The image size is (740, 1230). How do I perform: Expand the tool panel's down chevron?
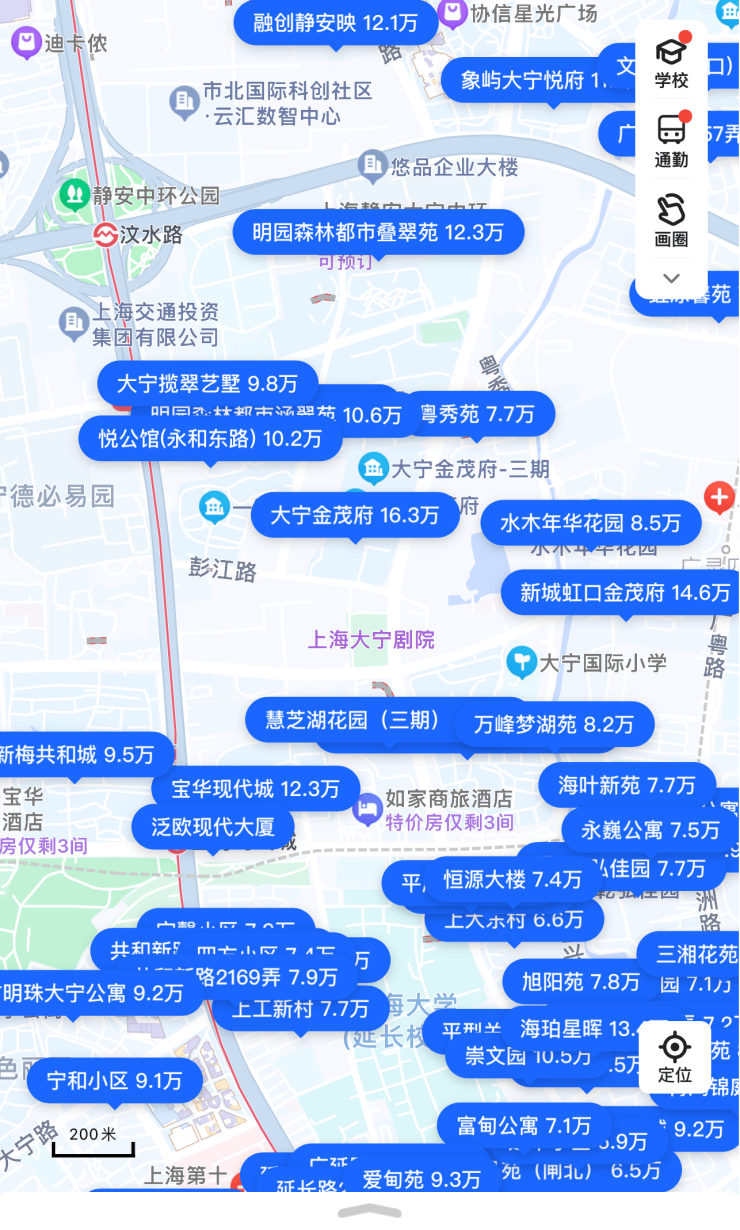coord(671,278)
